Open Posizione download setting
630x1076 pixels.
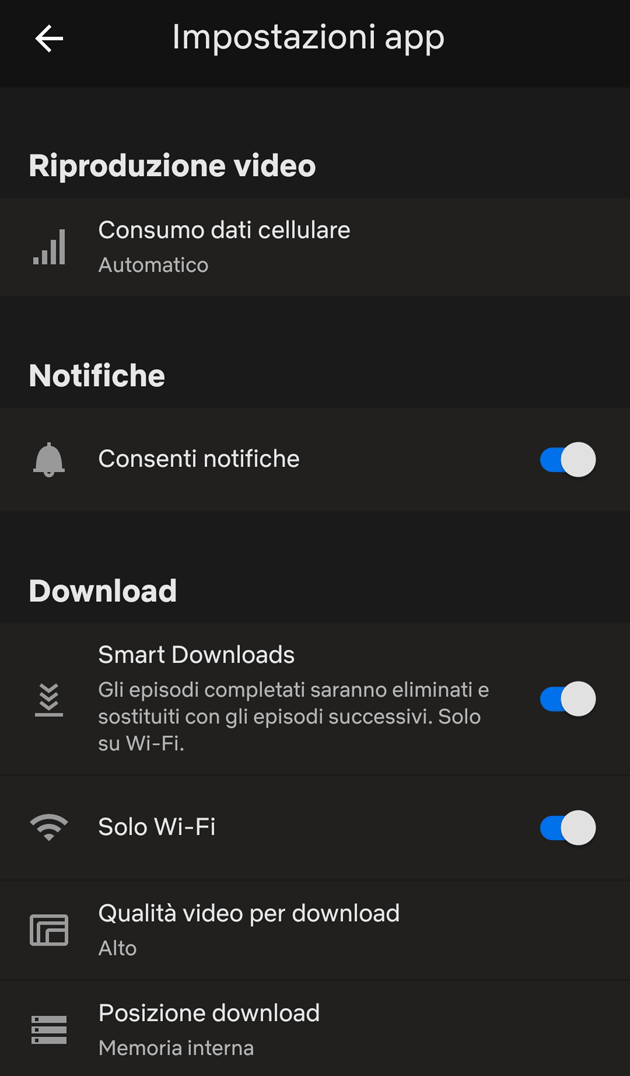point(209,1029)
